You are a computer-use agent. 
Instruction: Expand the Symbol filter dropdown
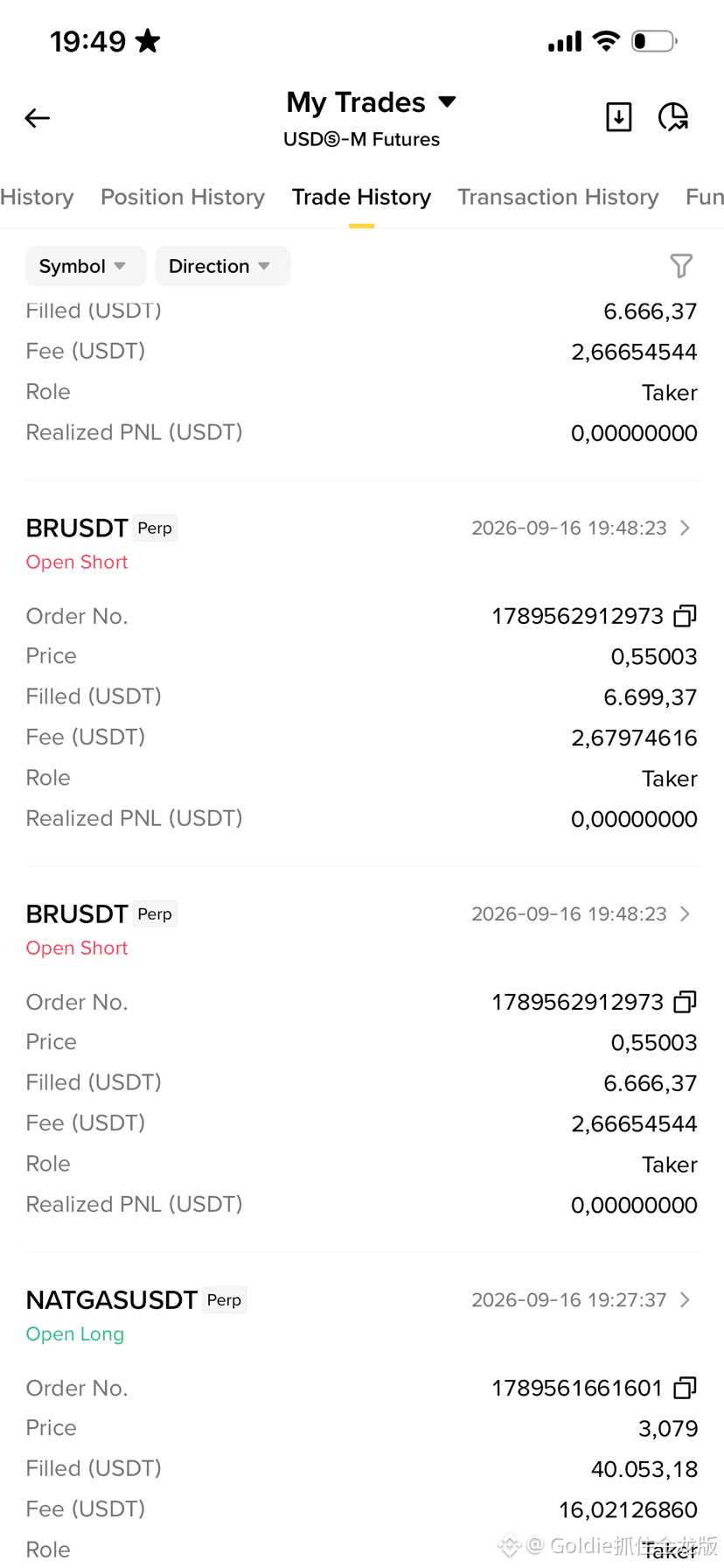(85, 266)
